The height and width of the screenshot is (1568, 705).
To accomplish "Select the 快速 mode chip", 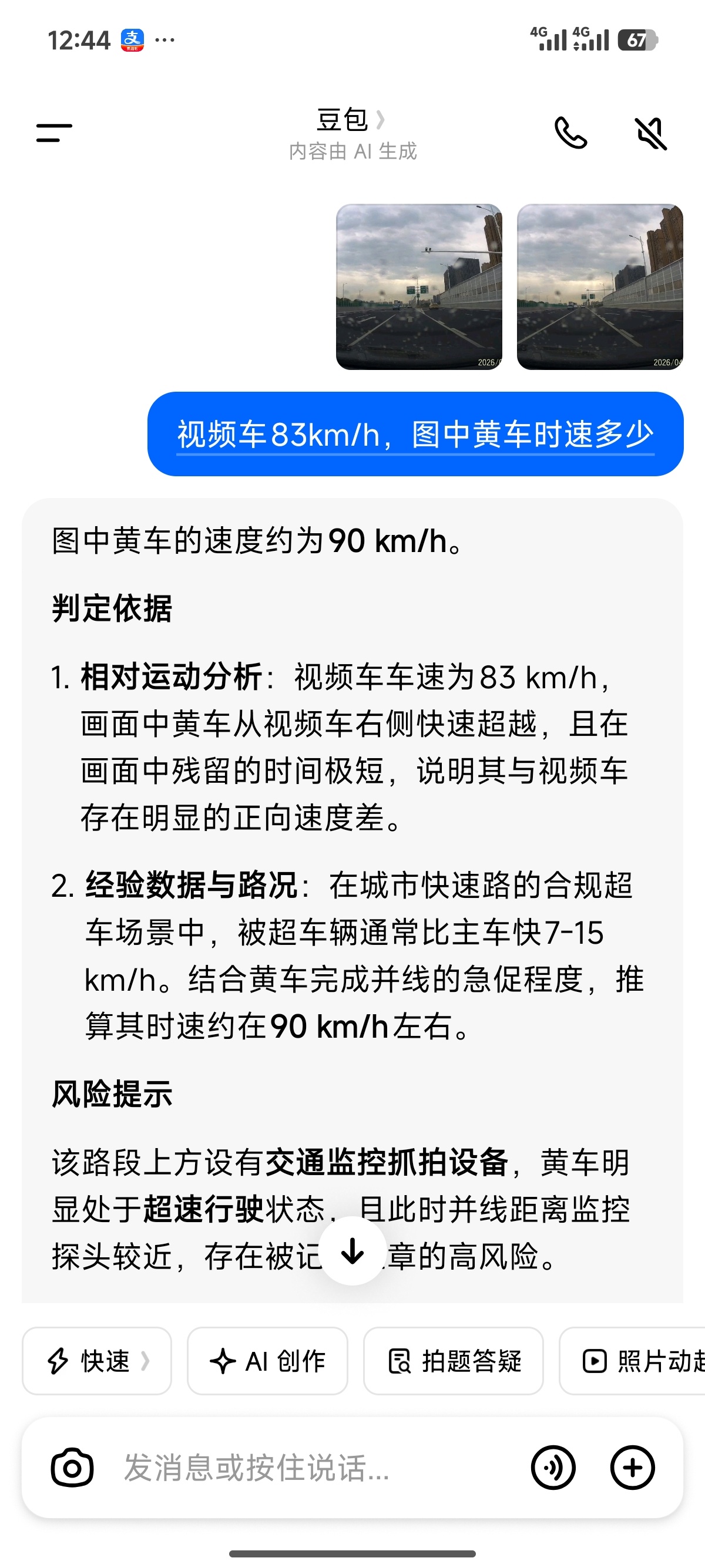I will 97,1361.
